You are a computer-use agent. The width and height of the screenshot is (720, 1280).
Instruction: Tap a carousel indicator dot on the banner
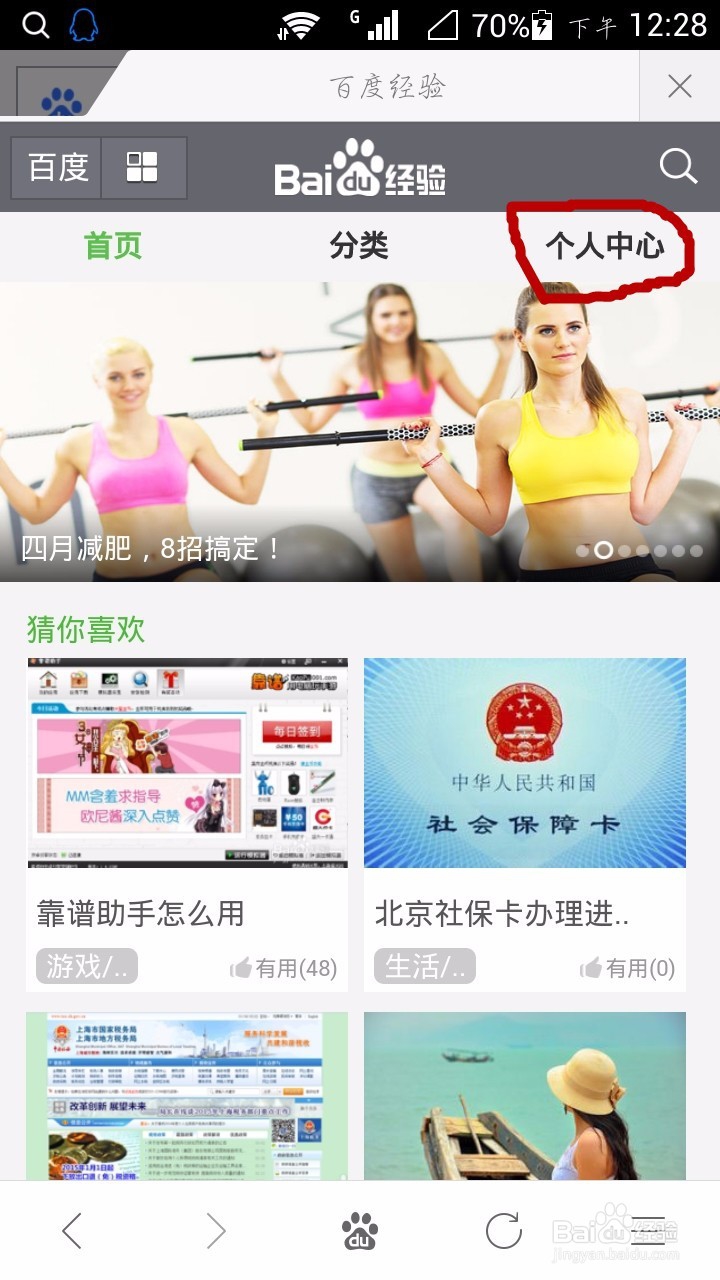tap(604, 549)
